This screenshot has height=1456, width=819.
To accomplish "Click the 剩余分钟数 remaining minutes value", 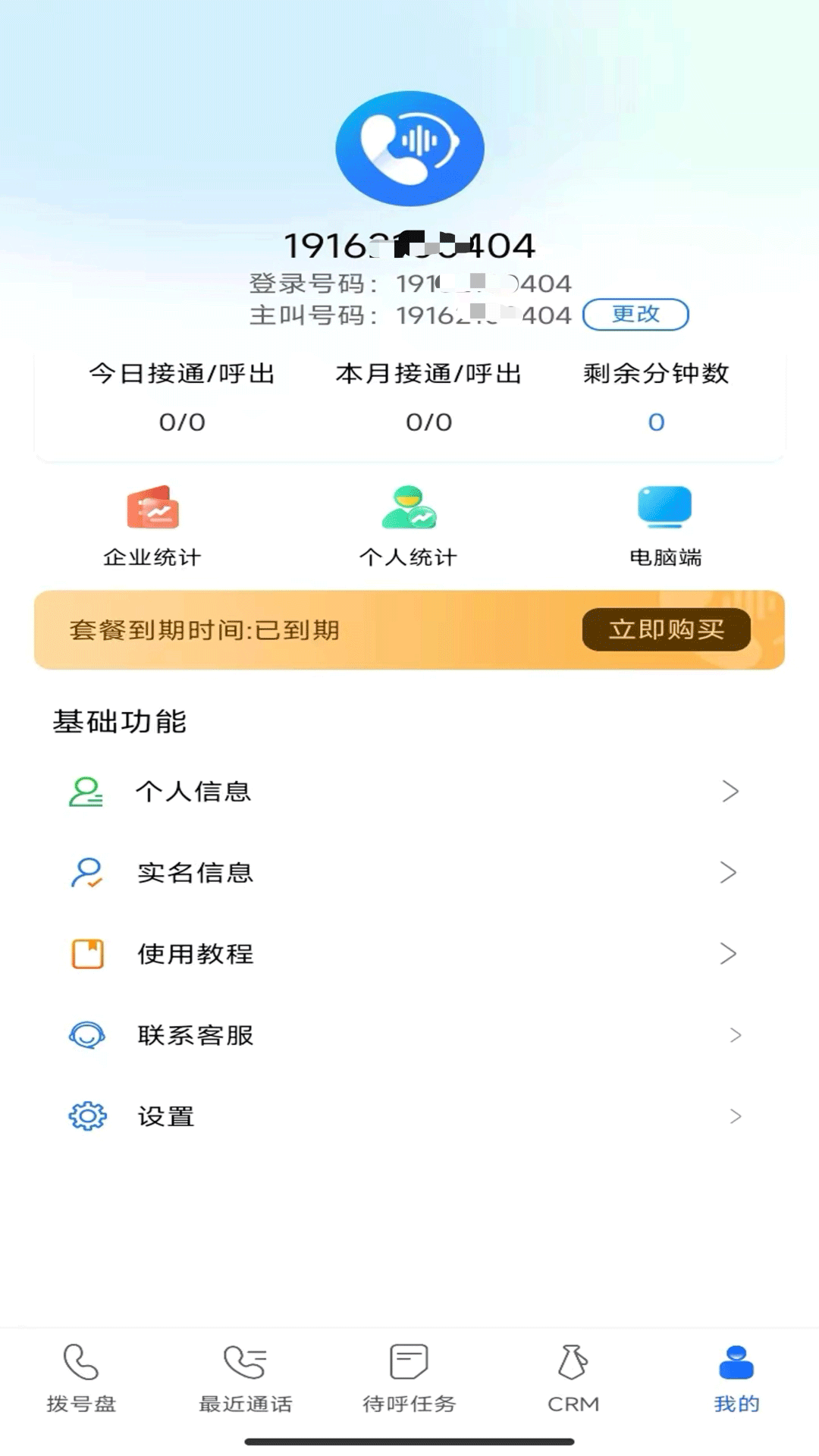I will [655, 422].
